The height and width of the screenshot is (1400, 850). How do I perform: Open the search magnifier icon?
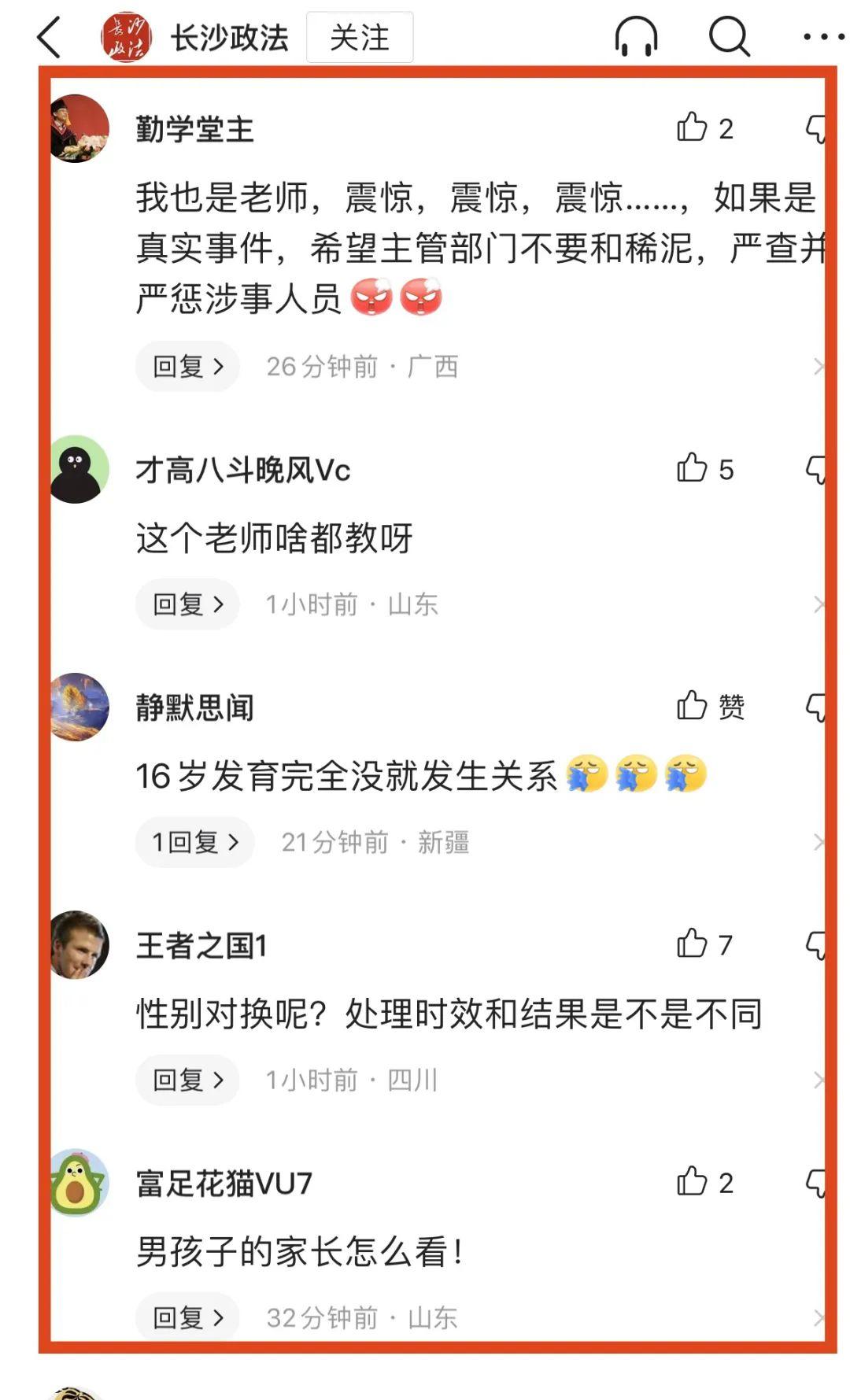click(x=730, y=37)
